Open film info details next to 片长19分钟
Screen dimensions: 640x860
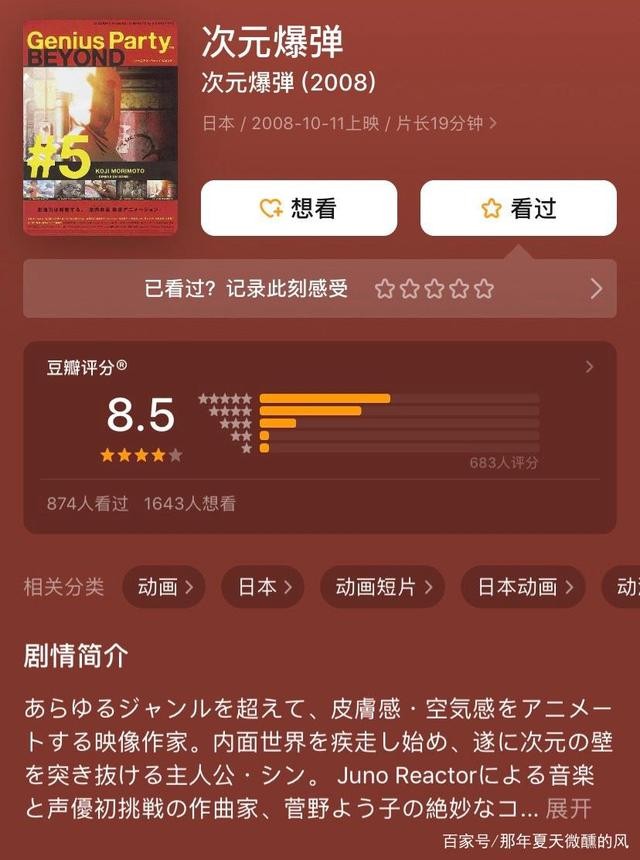[492, 124]
